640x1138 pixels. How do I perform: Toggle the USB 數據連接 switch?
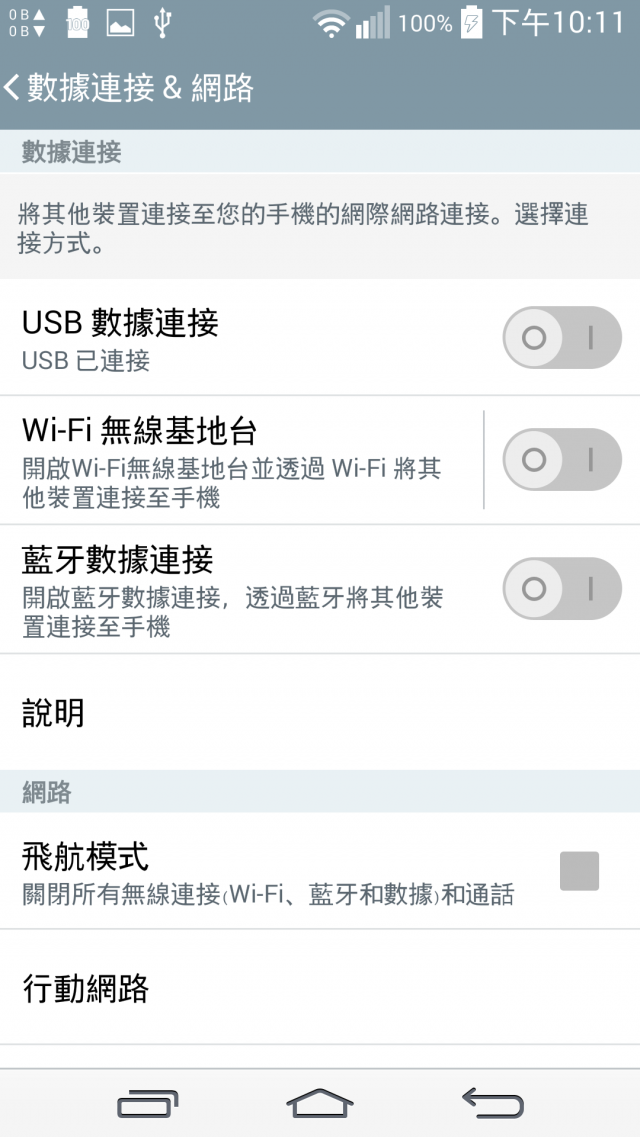[x=562, y=337]
